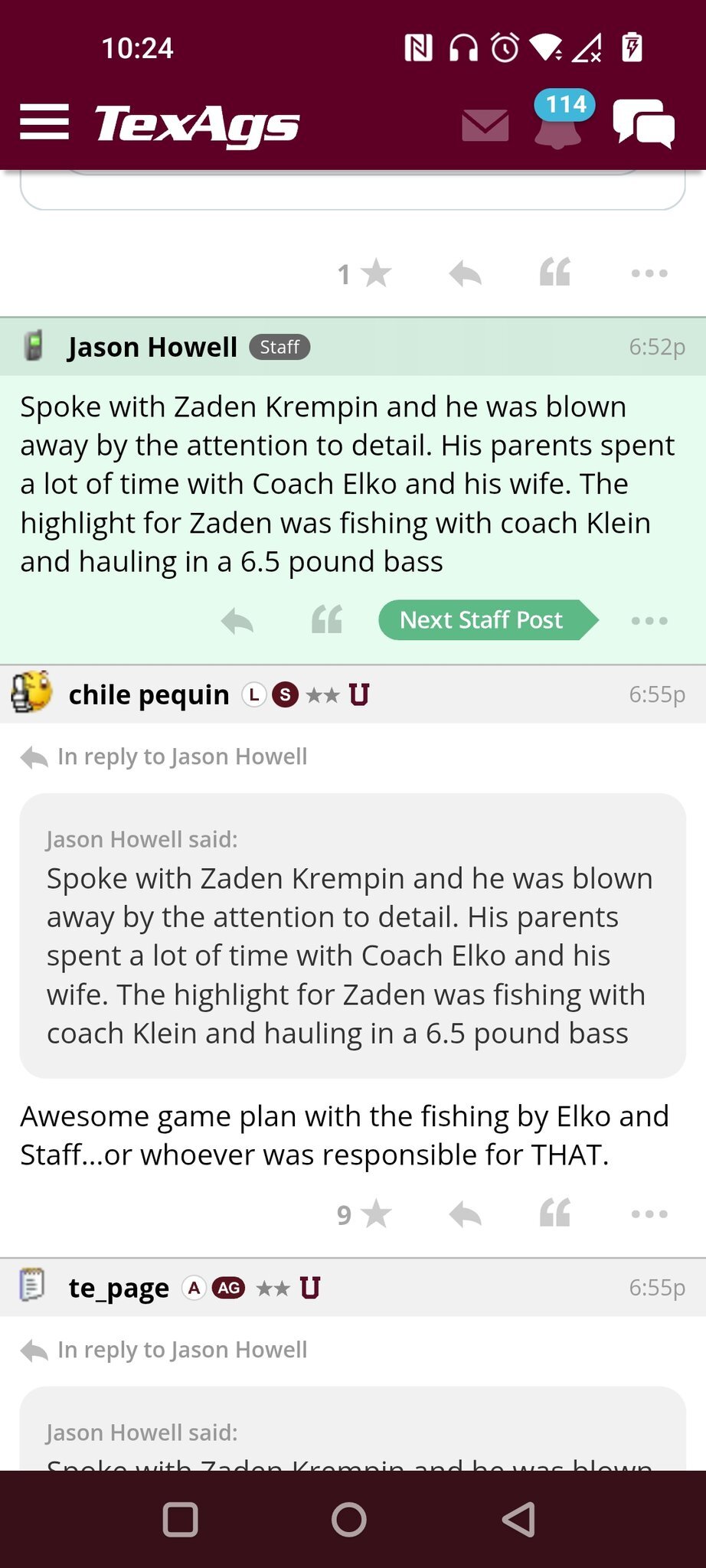Follow chile pequin's In reply to link
706x1568 pixels.
point(182,756)
